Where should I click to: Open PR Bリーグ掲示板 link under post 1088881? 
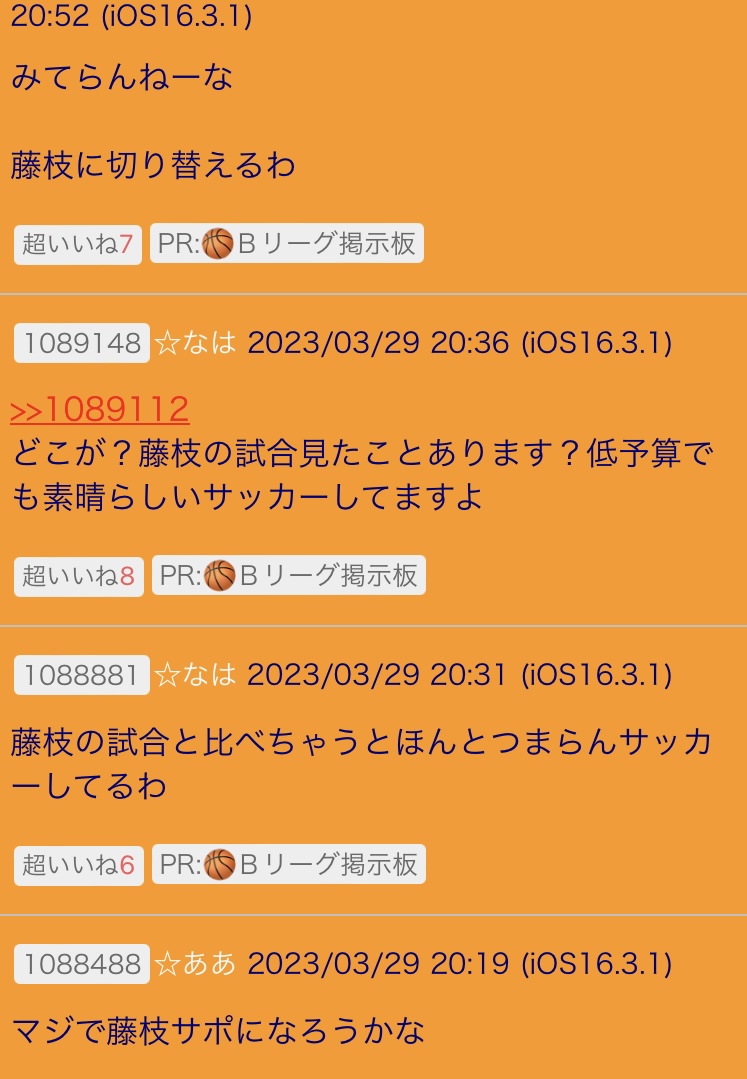pyautogui.click(x=289, y=865)
